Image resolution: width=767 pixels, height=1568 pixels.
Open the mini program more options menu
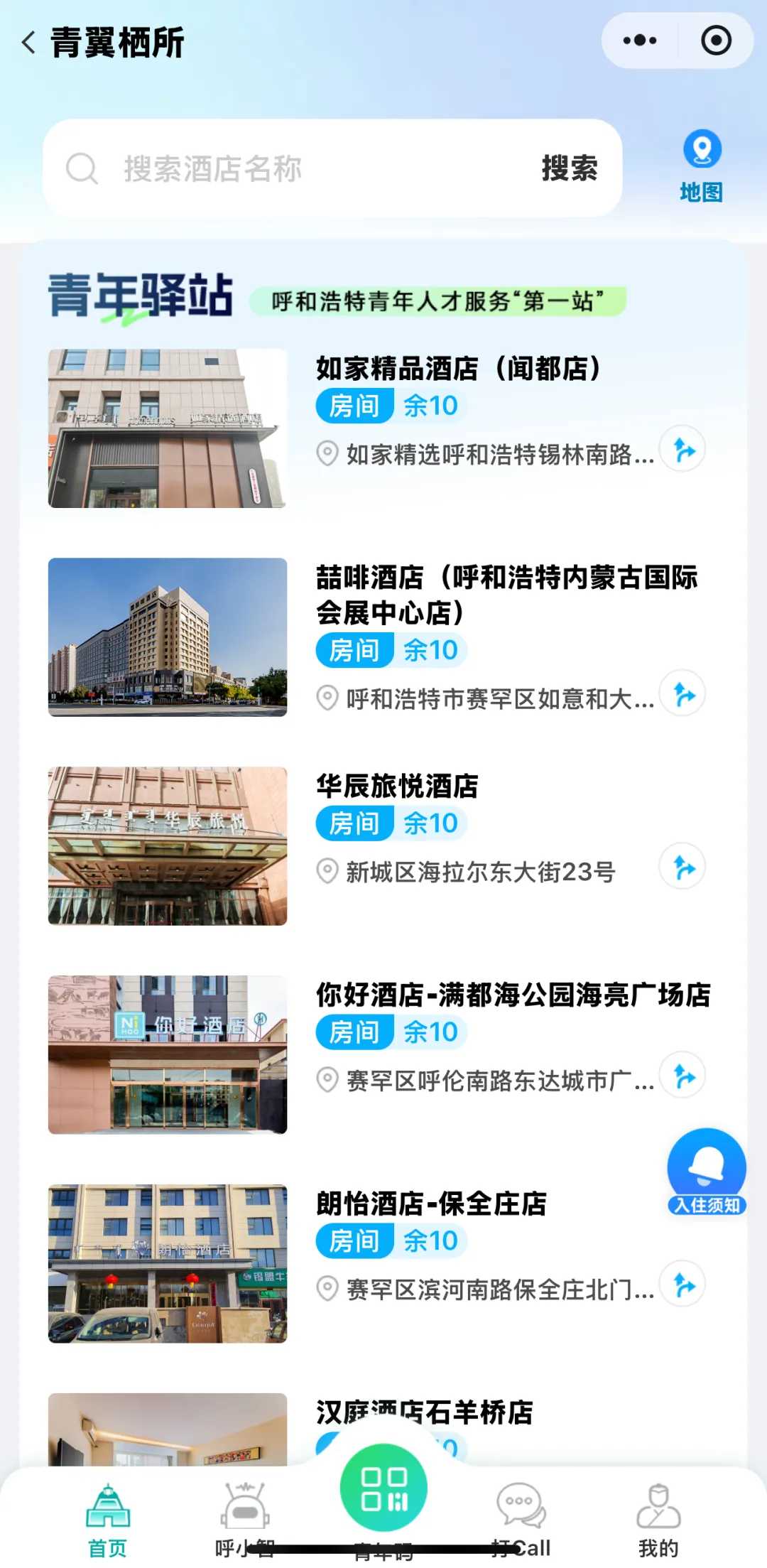coord(639,40)
